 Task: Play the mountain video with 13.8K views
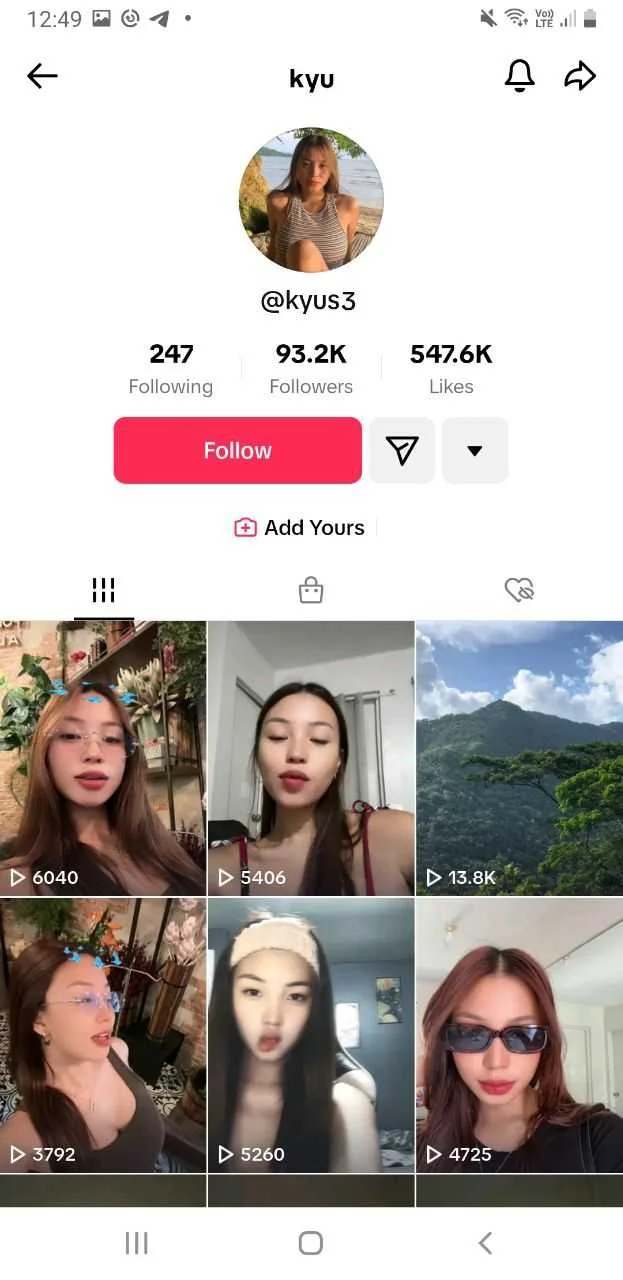[519, 758]
